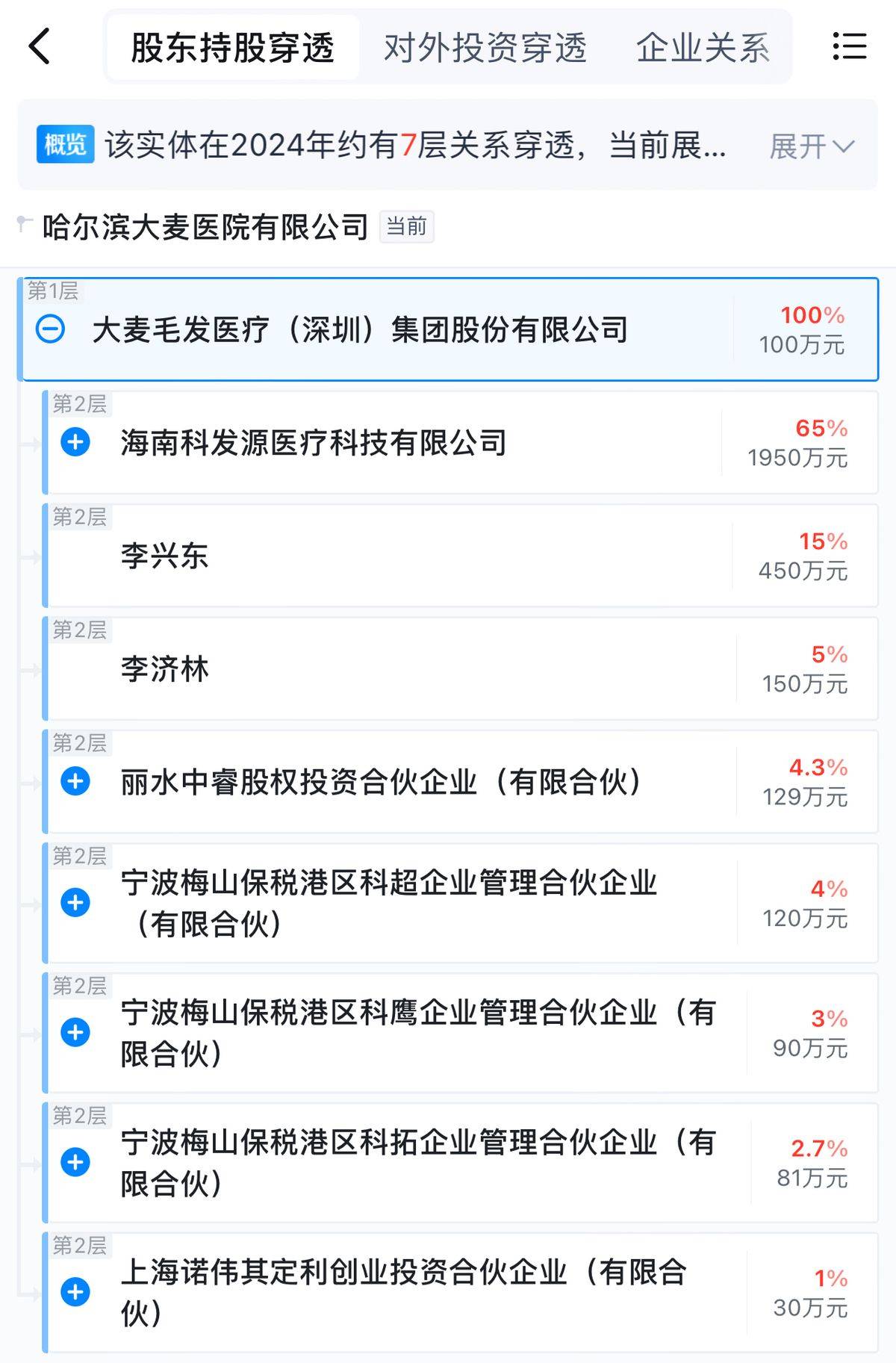
Task: Open 哈尔滨大麦医院有限公司 company entry
Action: pyautogui.click(x=205, y=227)
